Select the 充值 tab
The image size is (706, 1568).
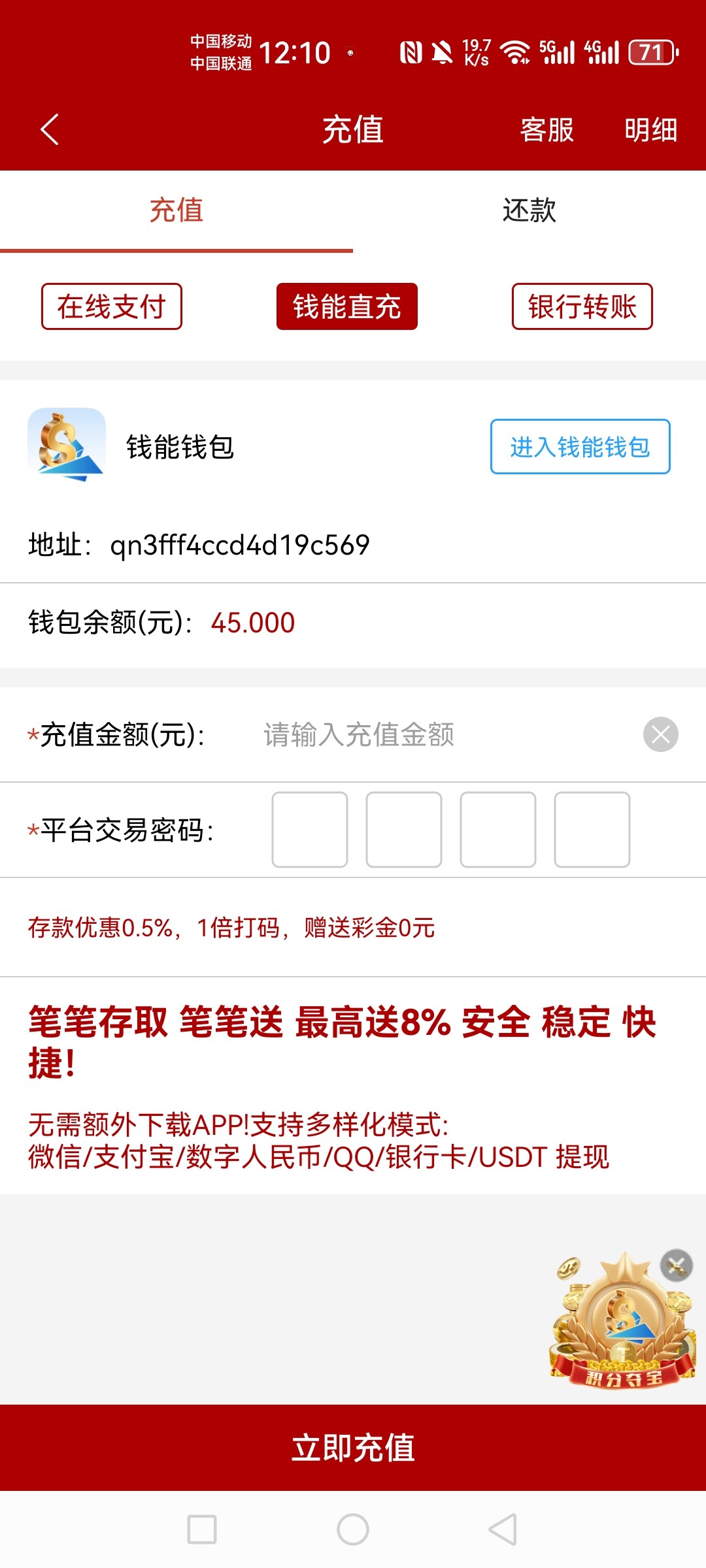click(x=176, y=210)
